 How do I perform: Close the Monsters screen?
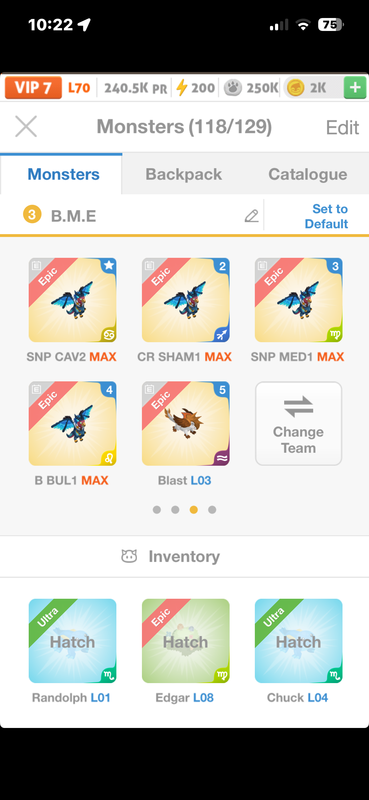26,127
